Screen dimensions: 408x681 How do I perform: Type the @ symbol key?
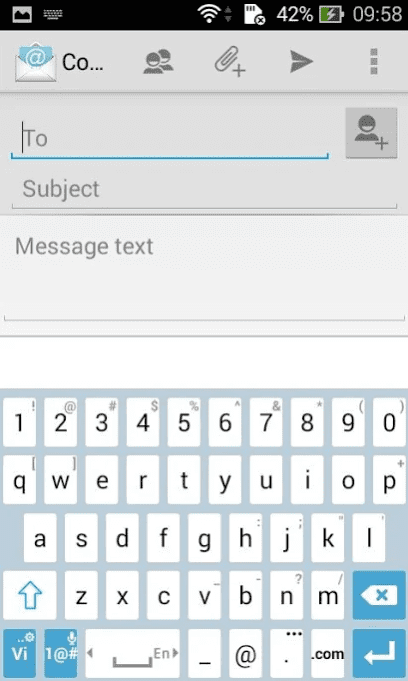245,653
